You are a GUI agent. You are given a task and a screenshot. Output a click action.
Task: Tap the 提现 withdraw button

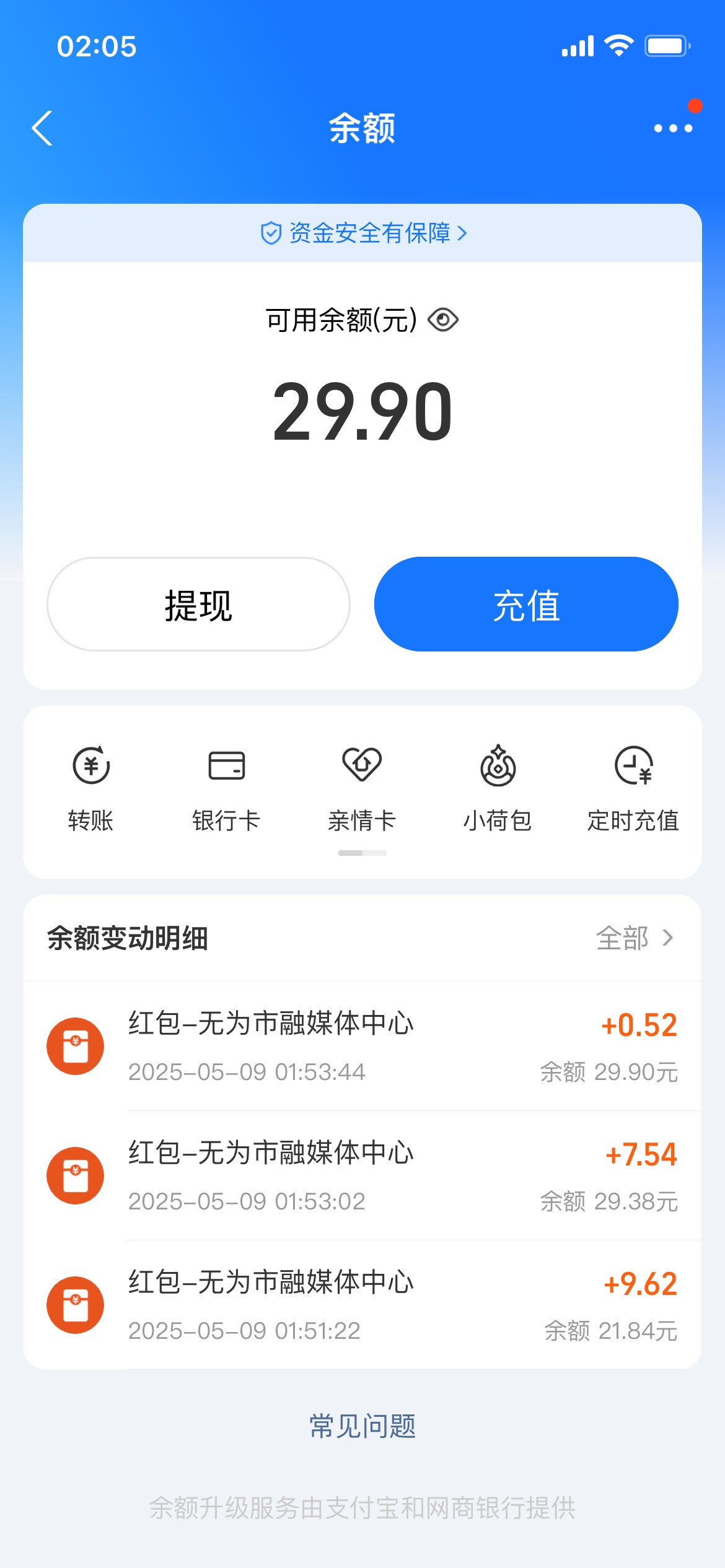198,604
